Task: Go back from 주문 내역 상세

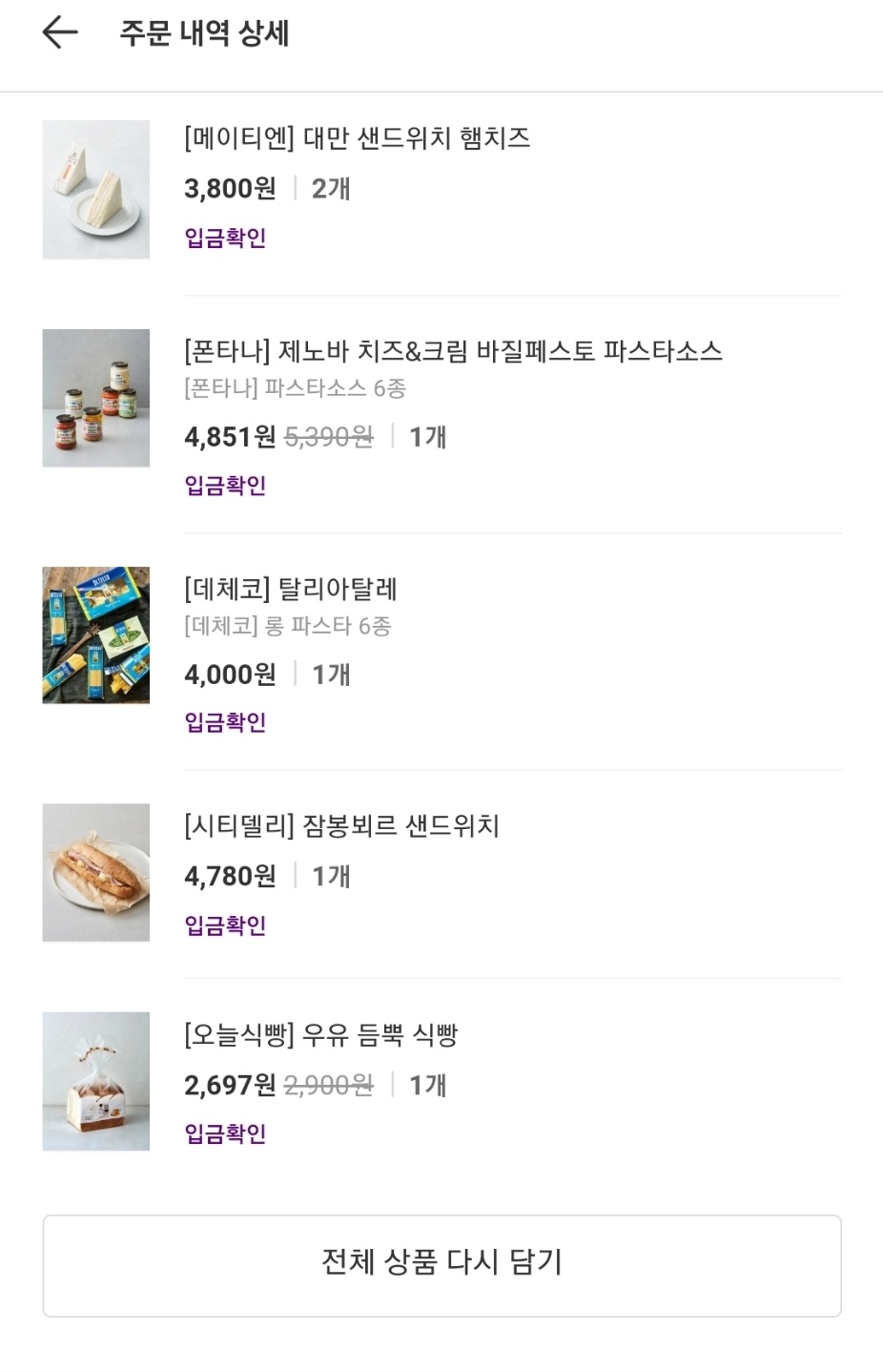Action: pos(59,33)
